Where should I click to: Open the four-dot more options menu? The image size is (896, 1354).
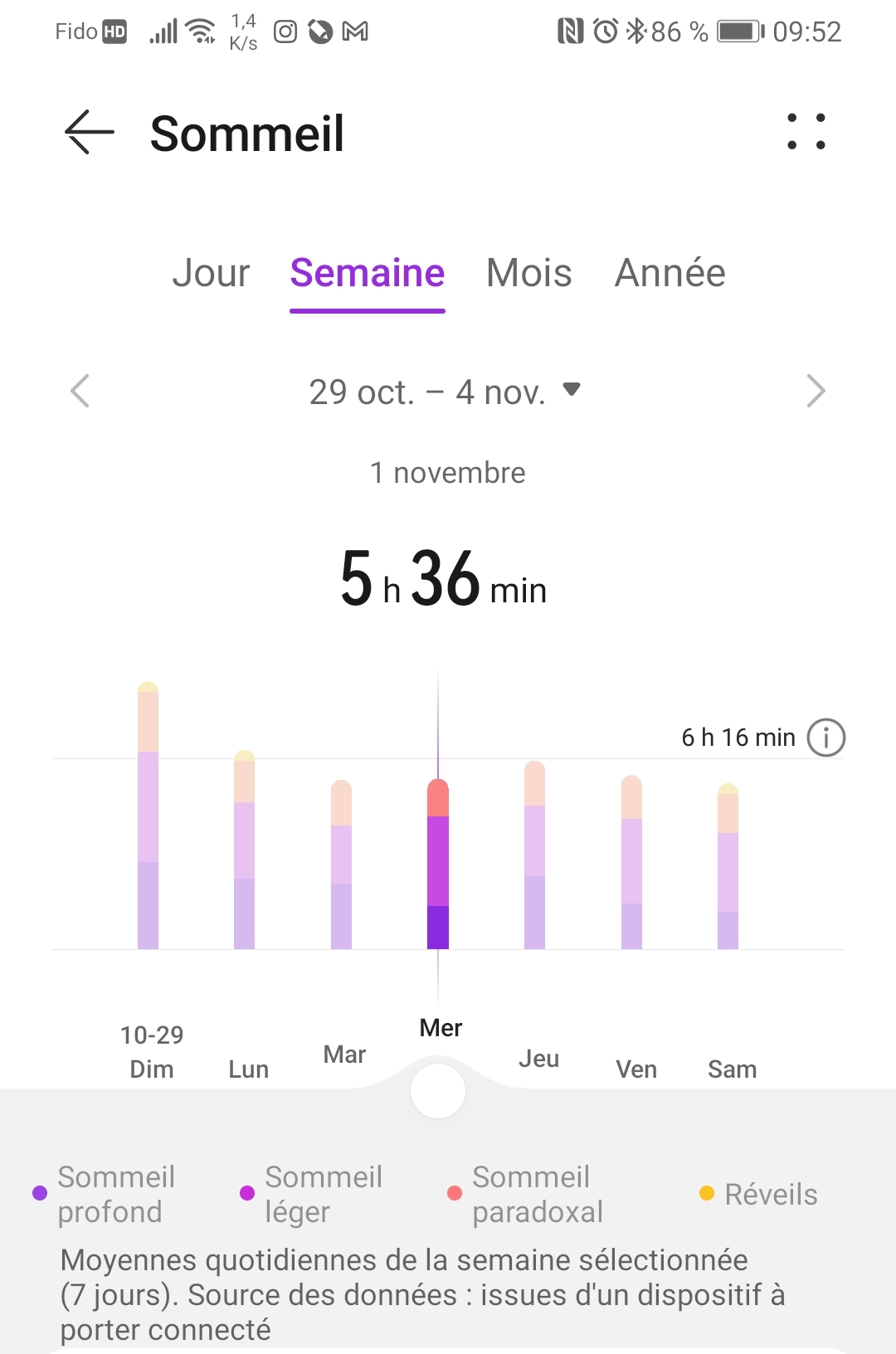click(x=806, y=132)
